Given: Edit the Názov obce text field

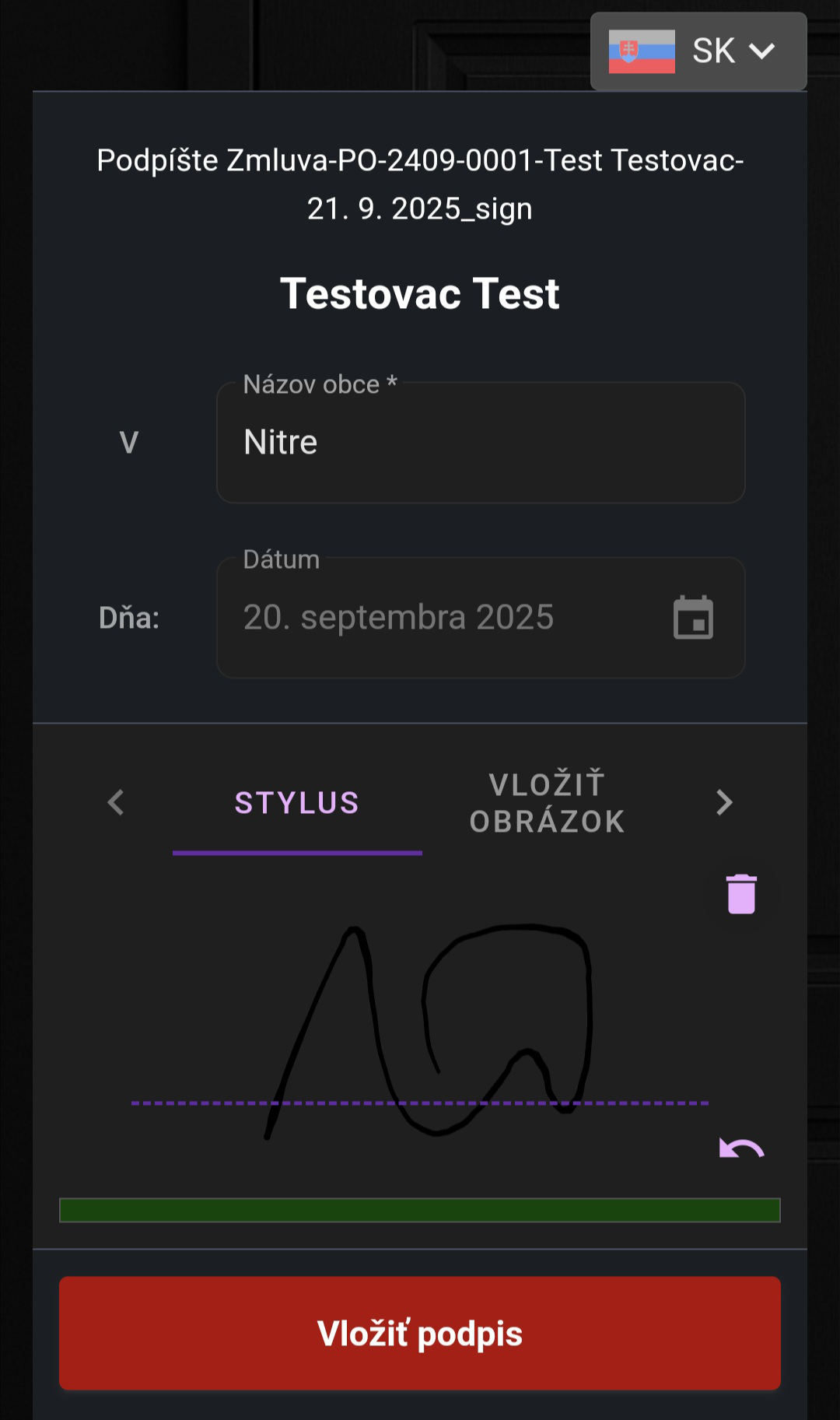Looking at the screenshot, I should [x=480, y=443].
